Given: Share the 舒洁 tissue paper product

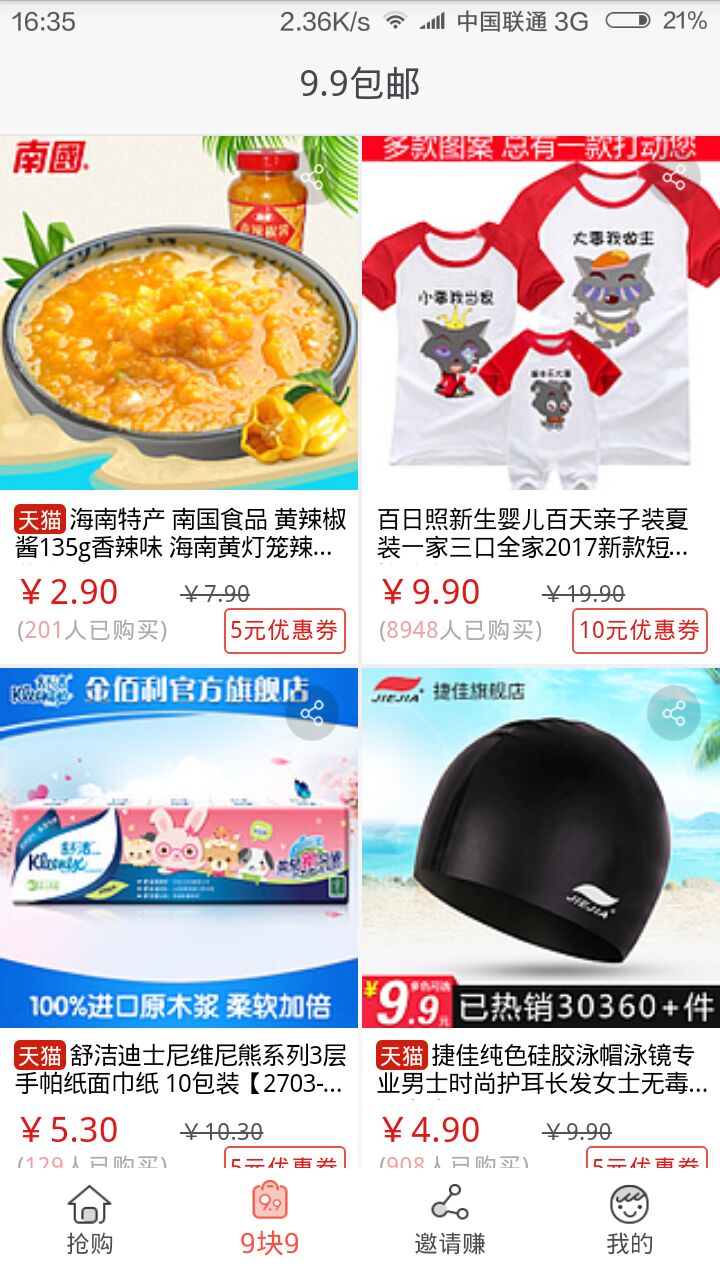Looking at the screenshot, I should [312, 712].
